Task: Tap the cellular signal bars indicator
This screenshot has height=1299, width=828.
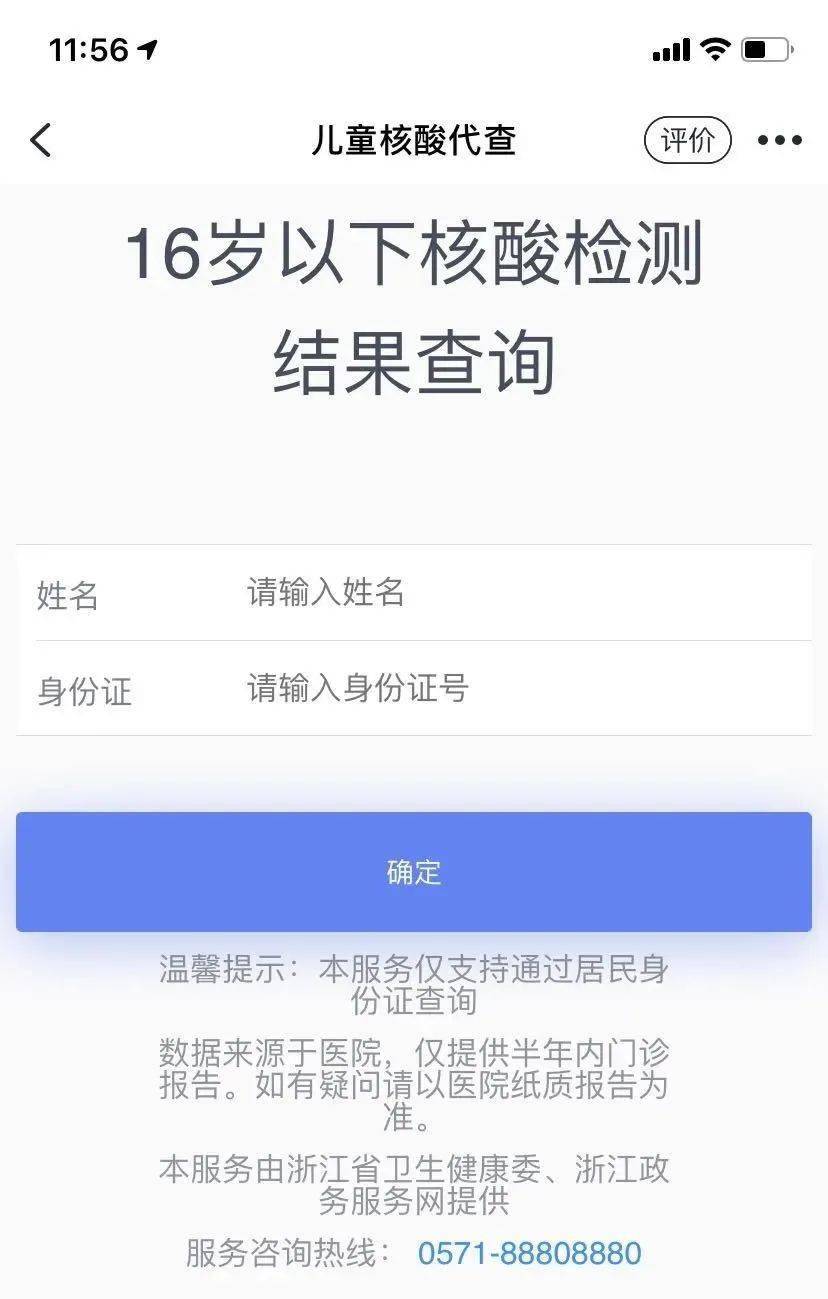Action: (x=671, y=47)
